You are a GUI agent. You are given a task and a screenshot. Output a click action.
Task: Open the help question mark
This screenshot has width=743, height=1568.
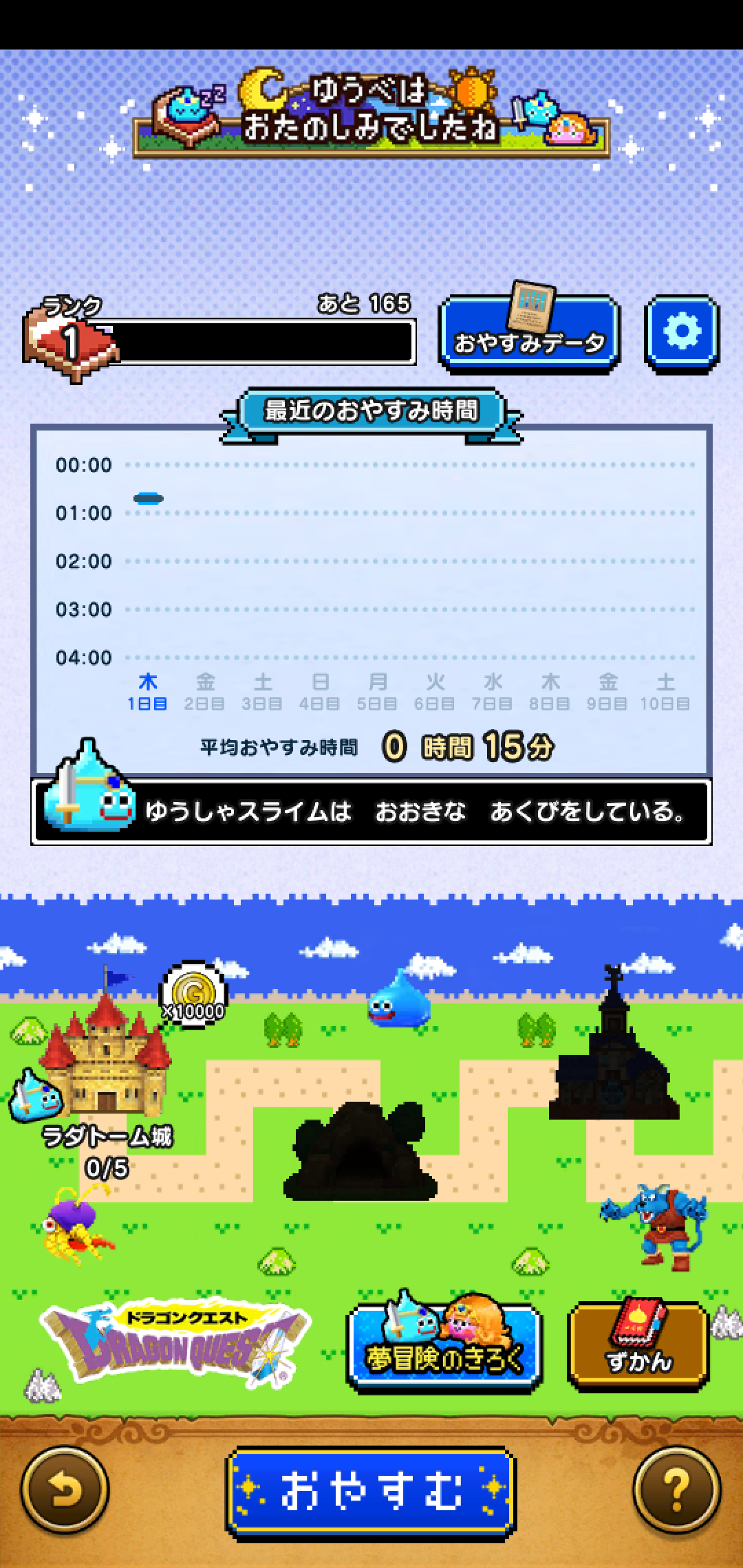[677, 1490]
